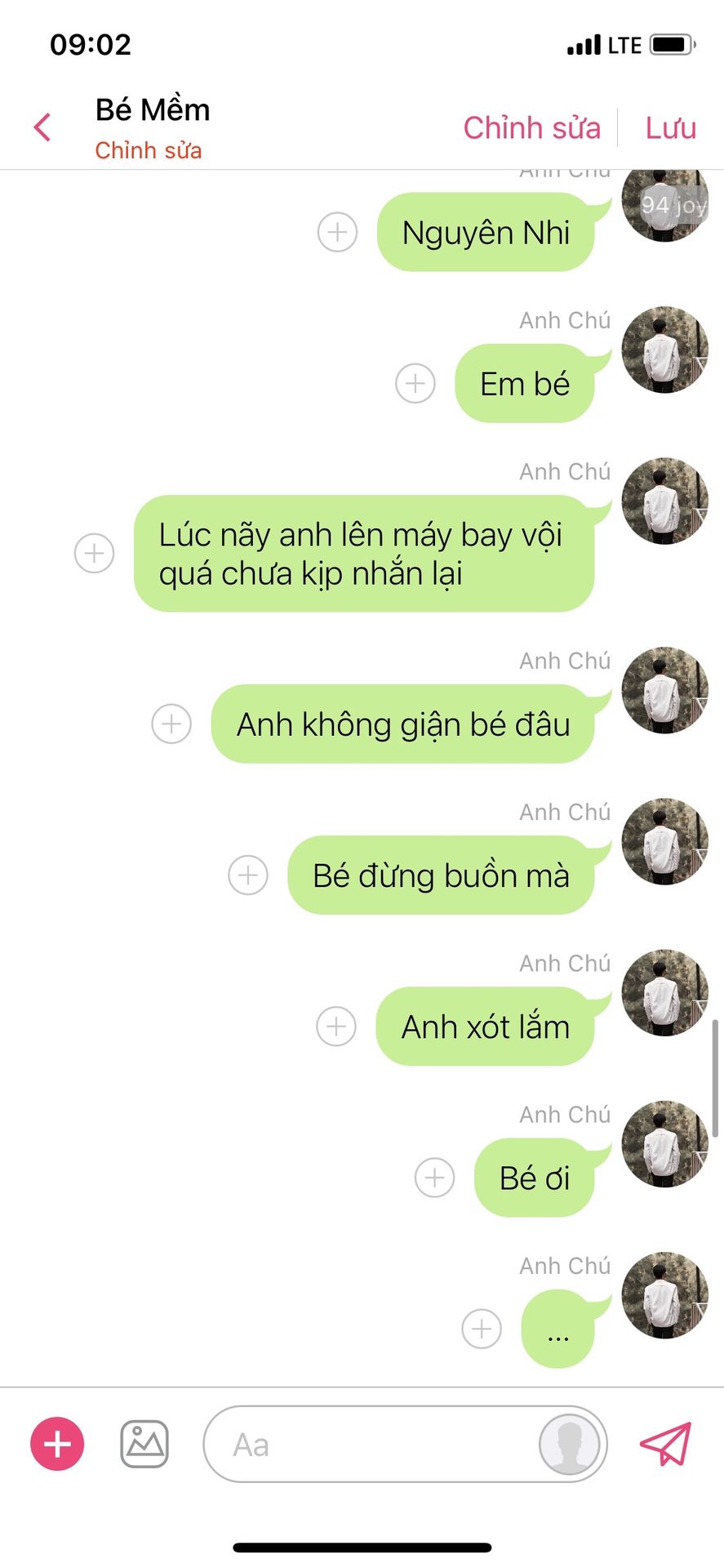Tap the plus beside "Bé ơi"
This screenshot has height=1568, width=724.
pyautogui.click(x=435, y=1177)
